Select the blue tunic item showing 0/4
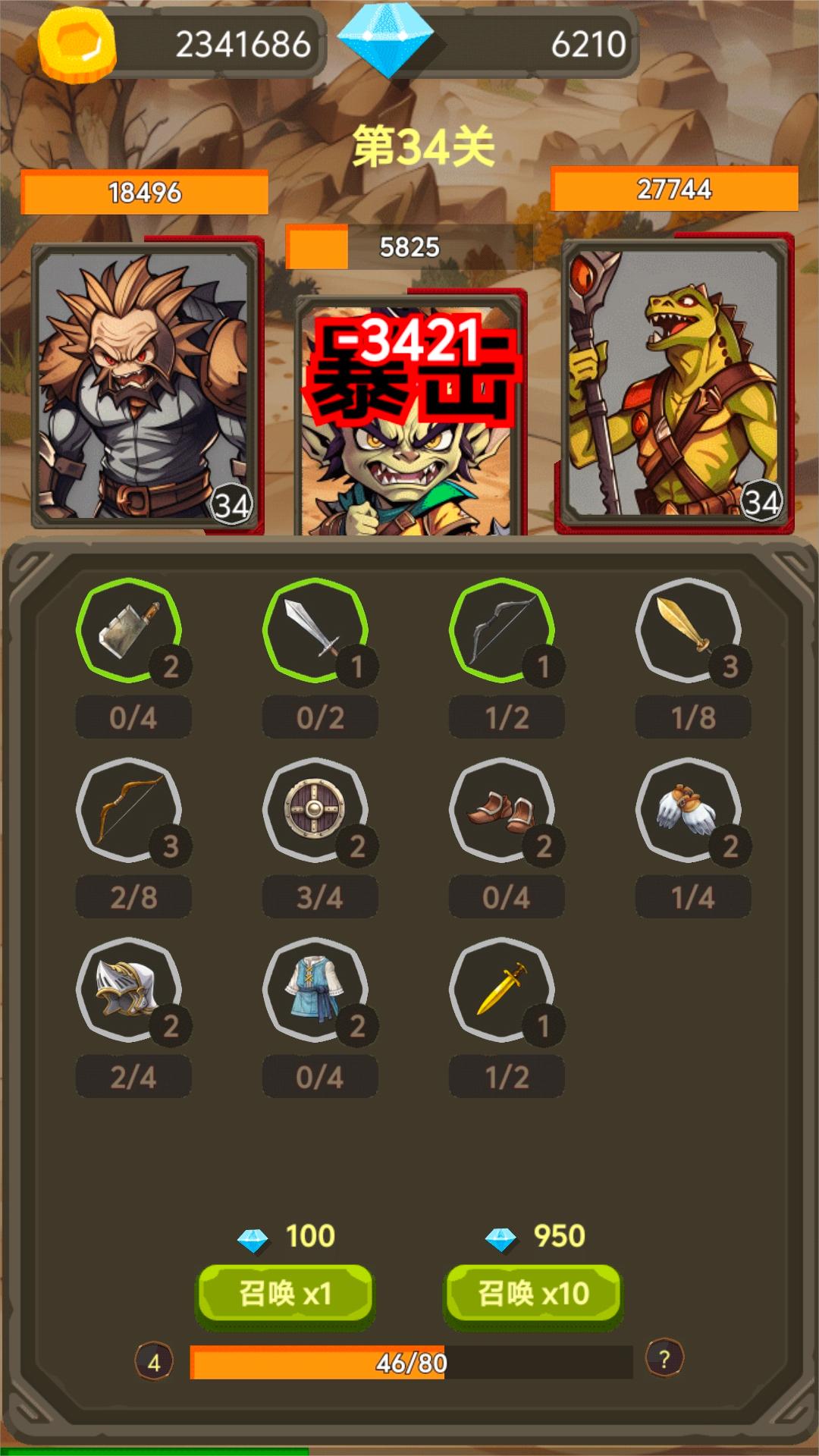Screen dimensions: 819x1456 click(x=315, y=990)
